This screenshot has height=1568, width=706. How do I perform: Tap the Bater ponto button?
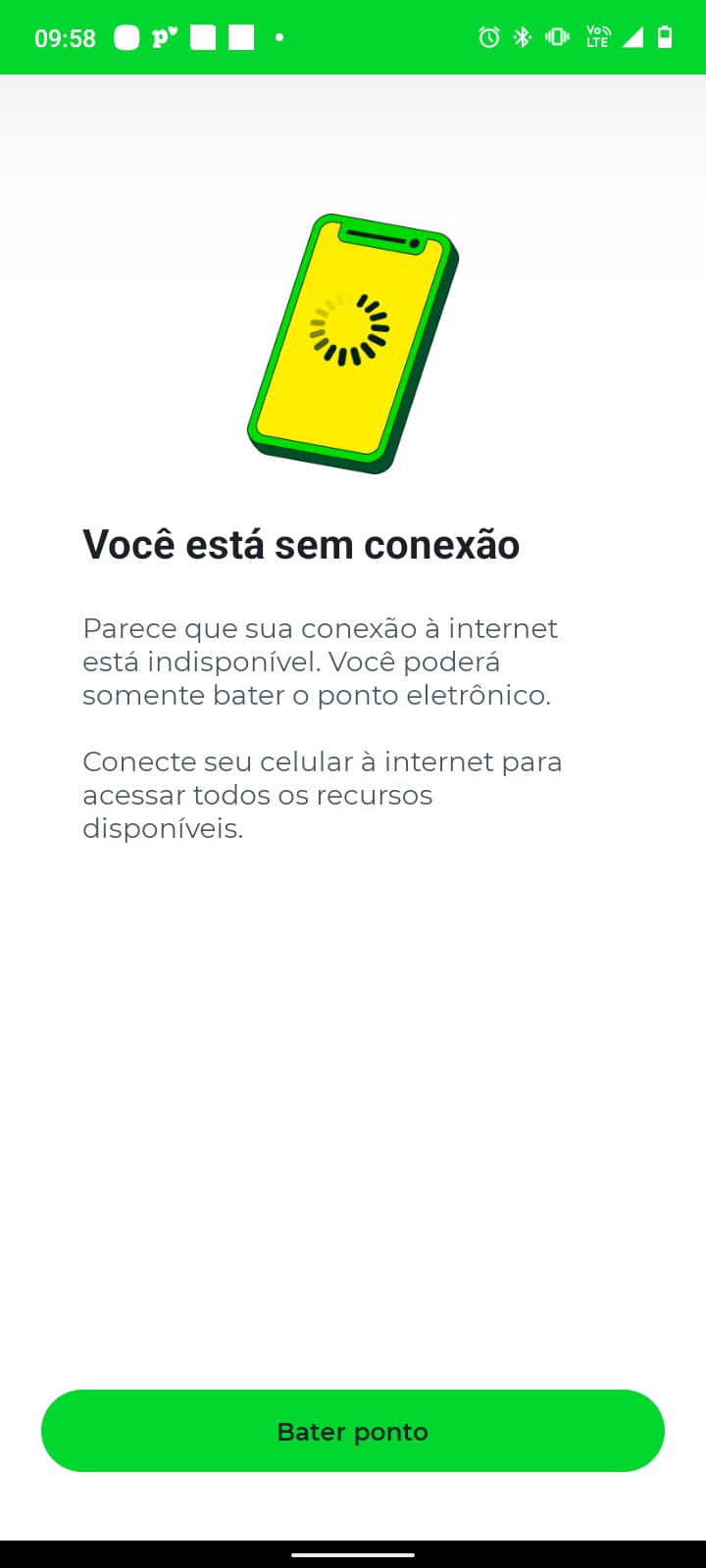click(353, 1431)
